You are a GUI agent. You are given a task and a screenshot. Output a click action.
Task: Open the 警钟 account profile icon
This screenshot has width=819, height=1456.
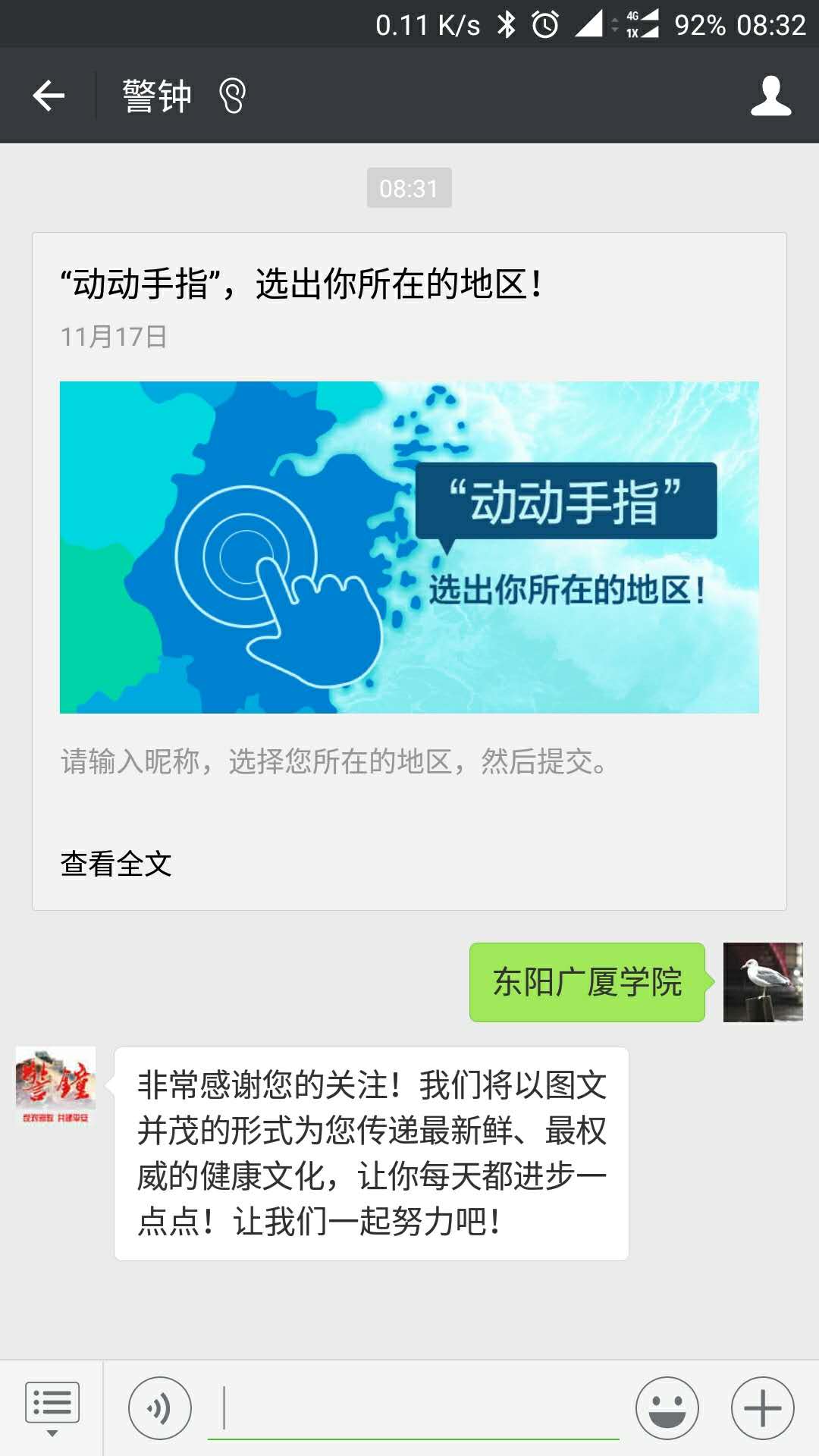pos(770,96)
